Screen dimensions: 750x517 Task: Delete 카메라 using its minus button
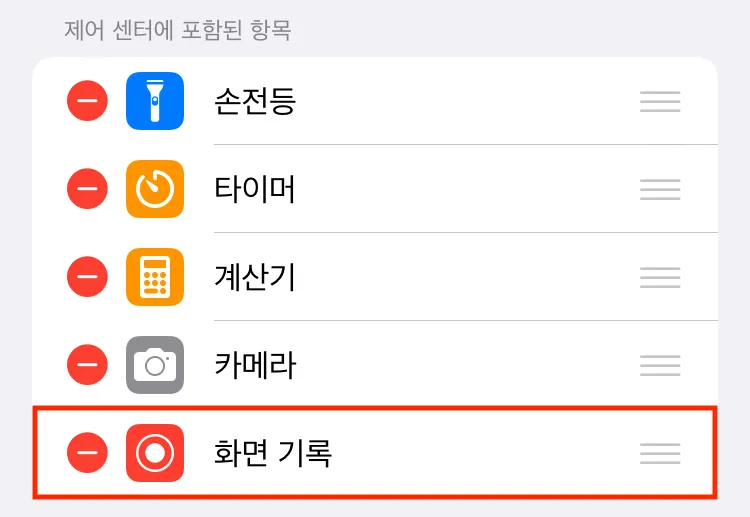pyautogui.click(x=87, y=365)
